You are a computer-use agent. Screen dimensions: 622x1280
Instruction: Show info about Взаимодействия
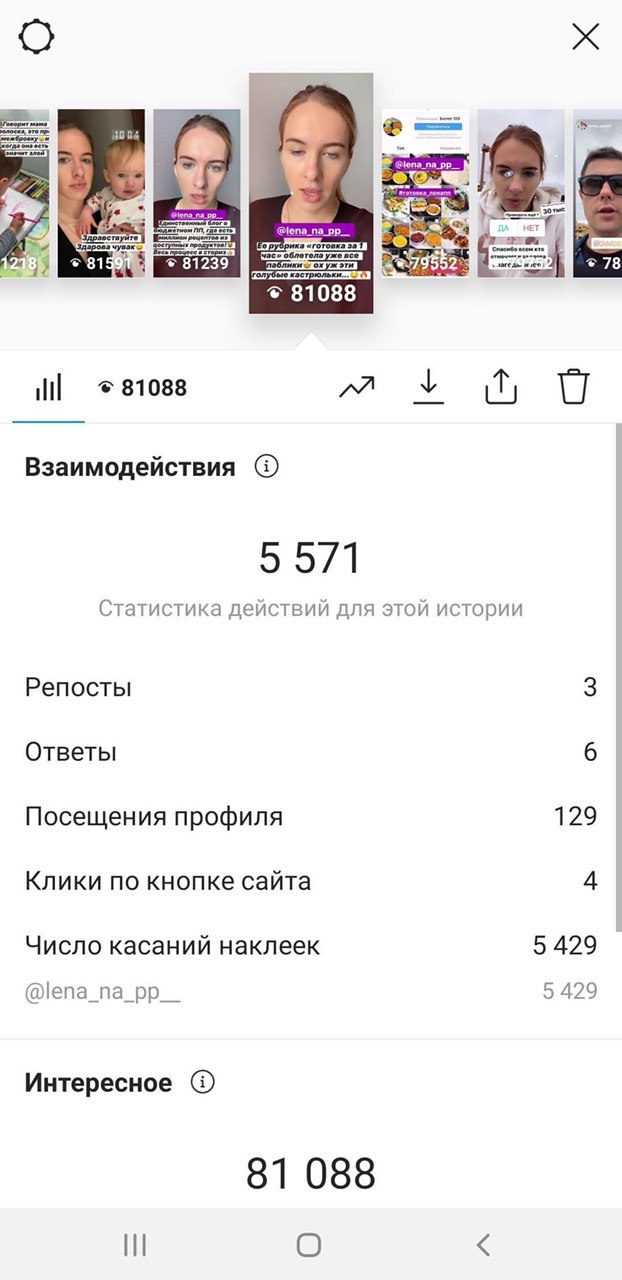pos(266,466)
